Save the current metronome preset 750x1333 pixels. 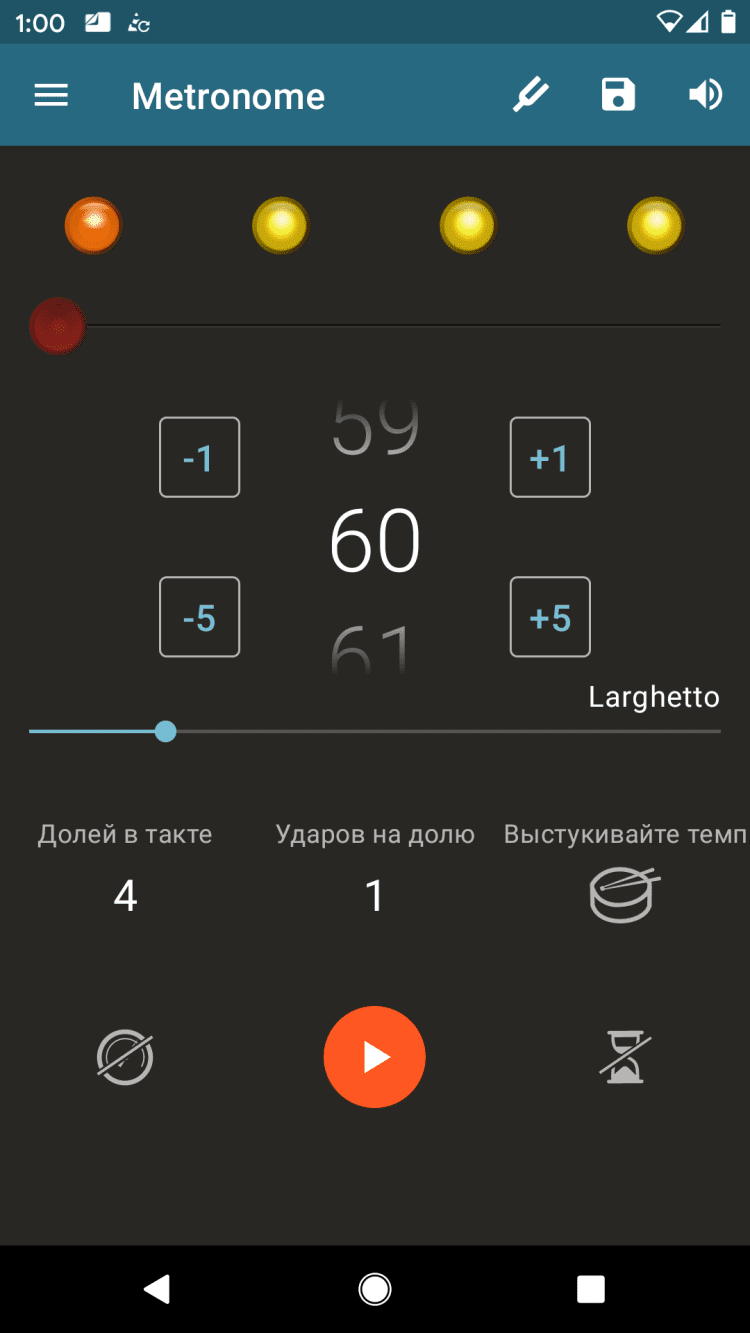click(618, 96)
